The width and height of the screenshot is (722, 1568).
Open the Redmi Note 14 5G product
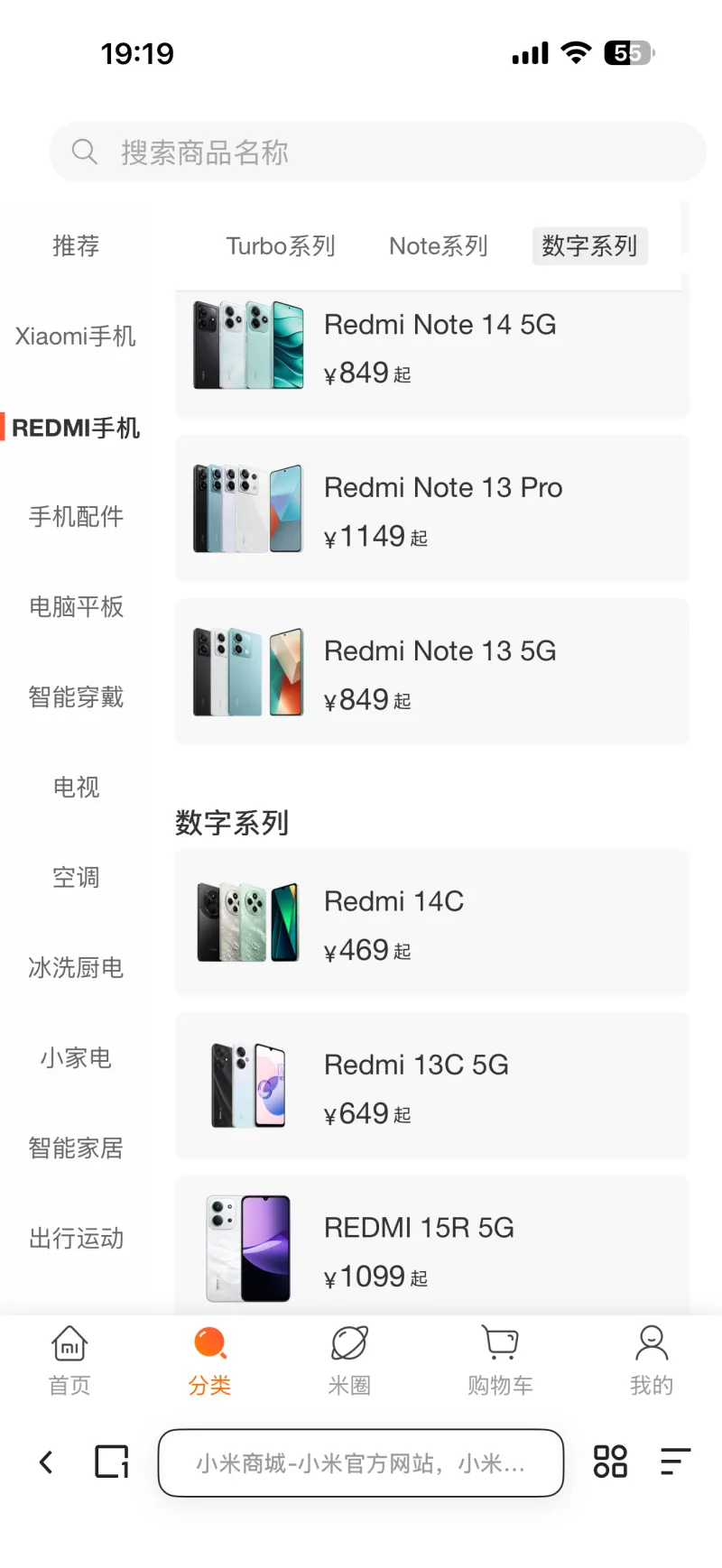431,347
